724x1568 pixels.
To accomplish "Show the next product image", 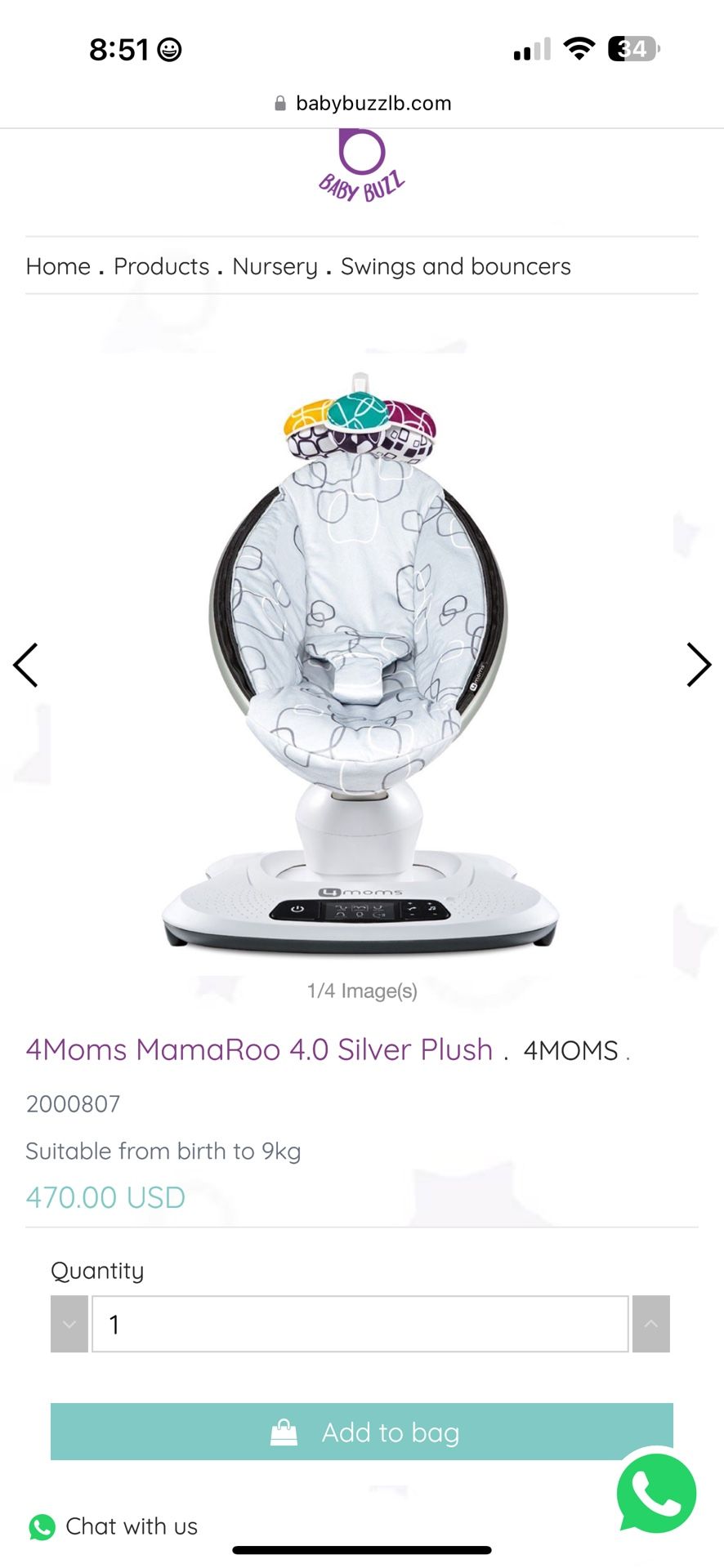I will pos(698,665).
